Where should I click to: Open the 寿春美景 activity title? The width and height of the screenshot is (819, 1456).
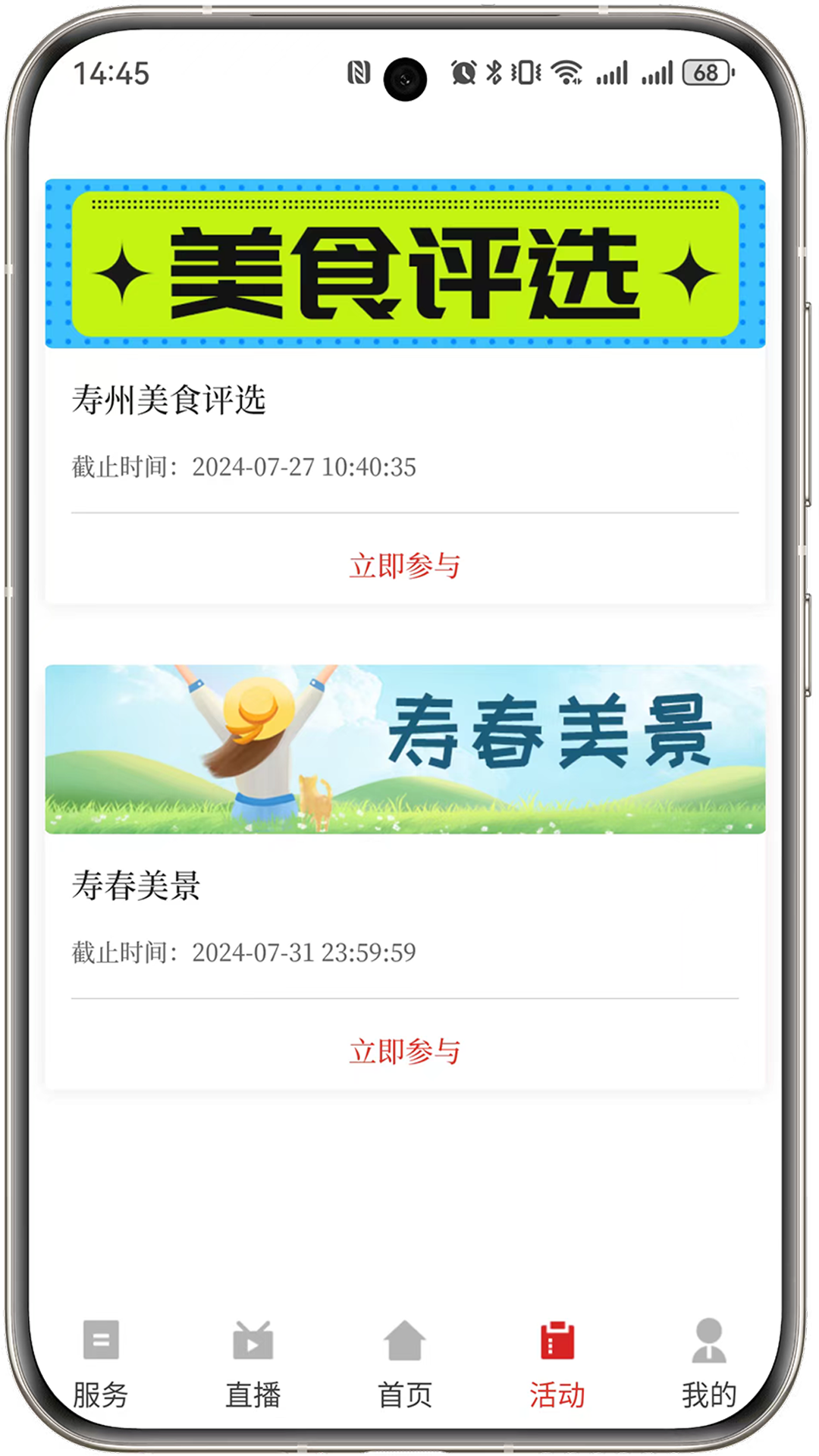point(136,887)
